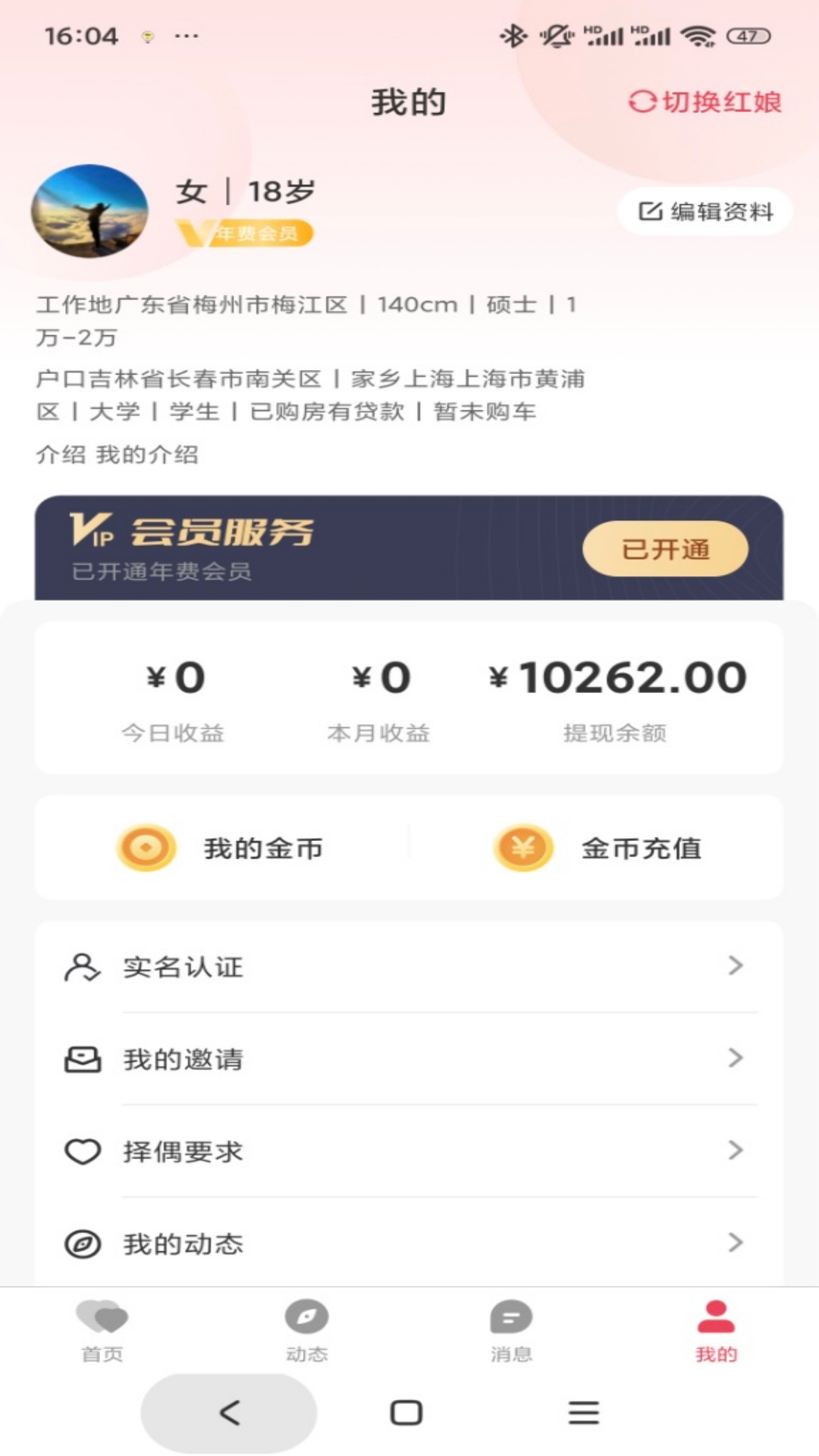Select the 我的邀请 invitation envelope icon
Image resolution: width=819 pixels, height=1456 pixels.
(x=81, y=1059)
